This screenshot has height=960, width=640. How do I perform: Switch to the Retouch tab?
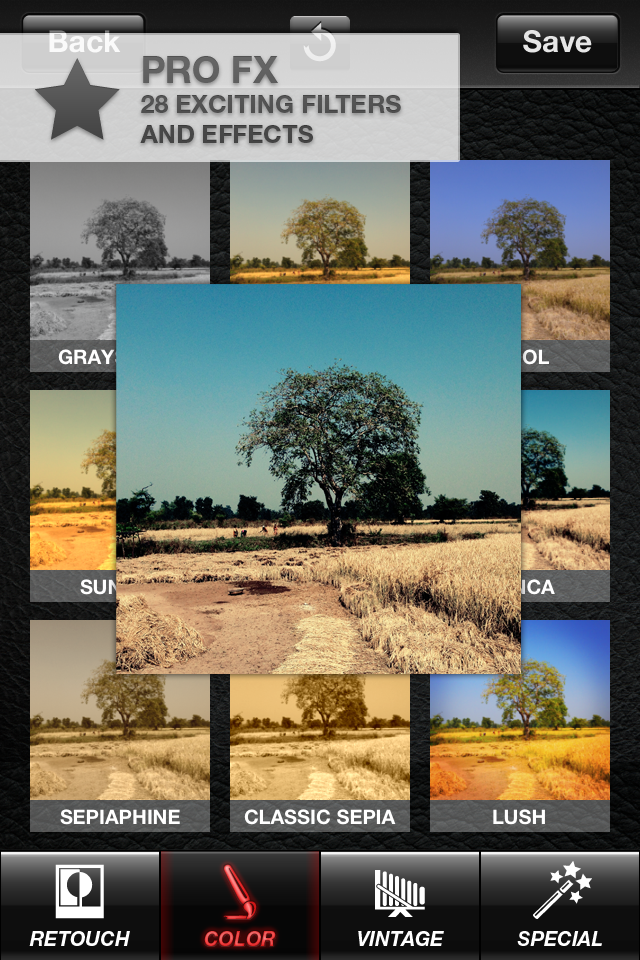pos(80,906)
